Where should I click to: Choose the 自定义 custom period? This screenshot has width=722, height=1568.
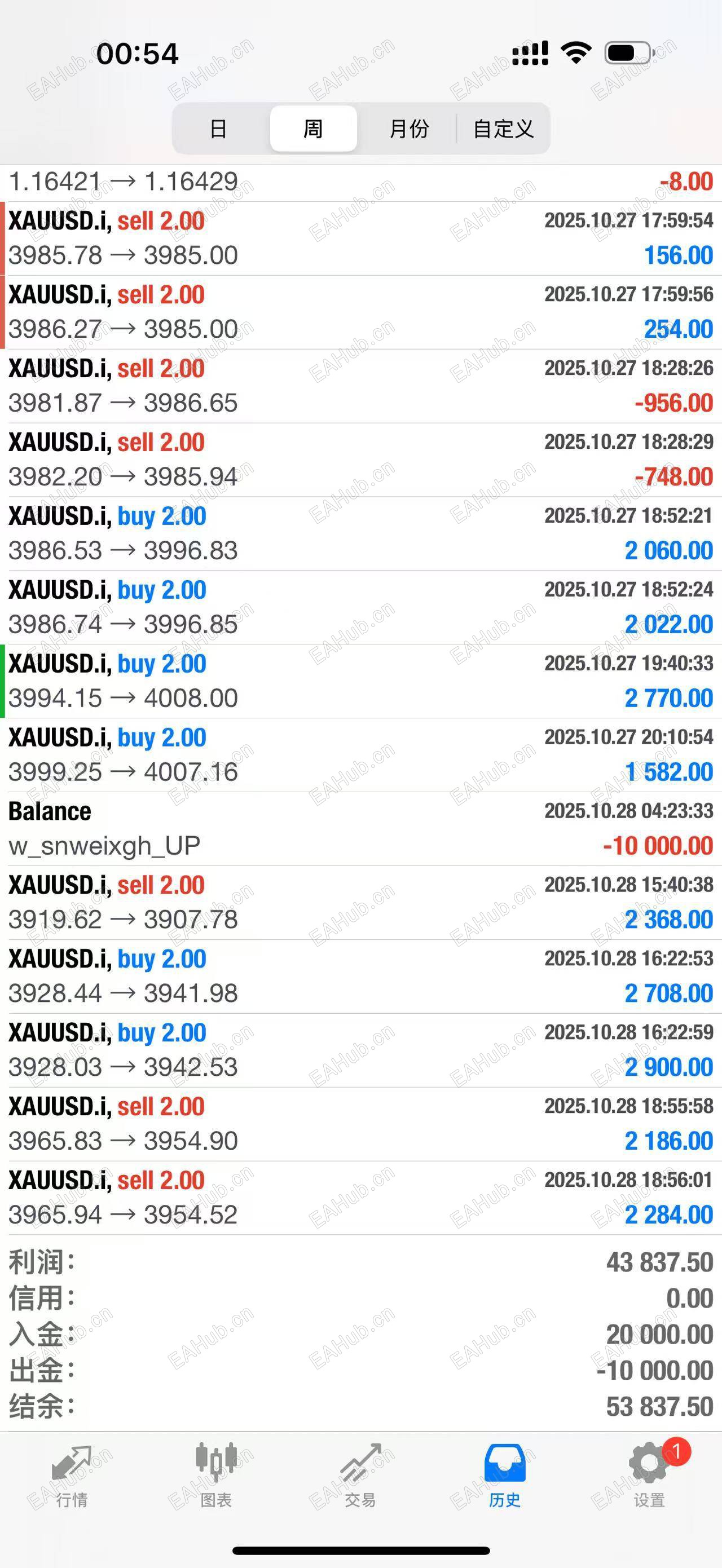(x=504, y=129)
